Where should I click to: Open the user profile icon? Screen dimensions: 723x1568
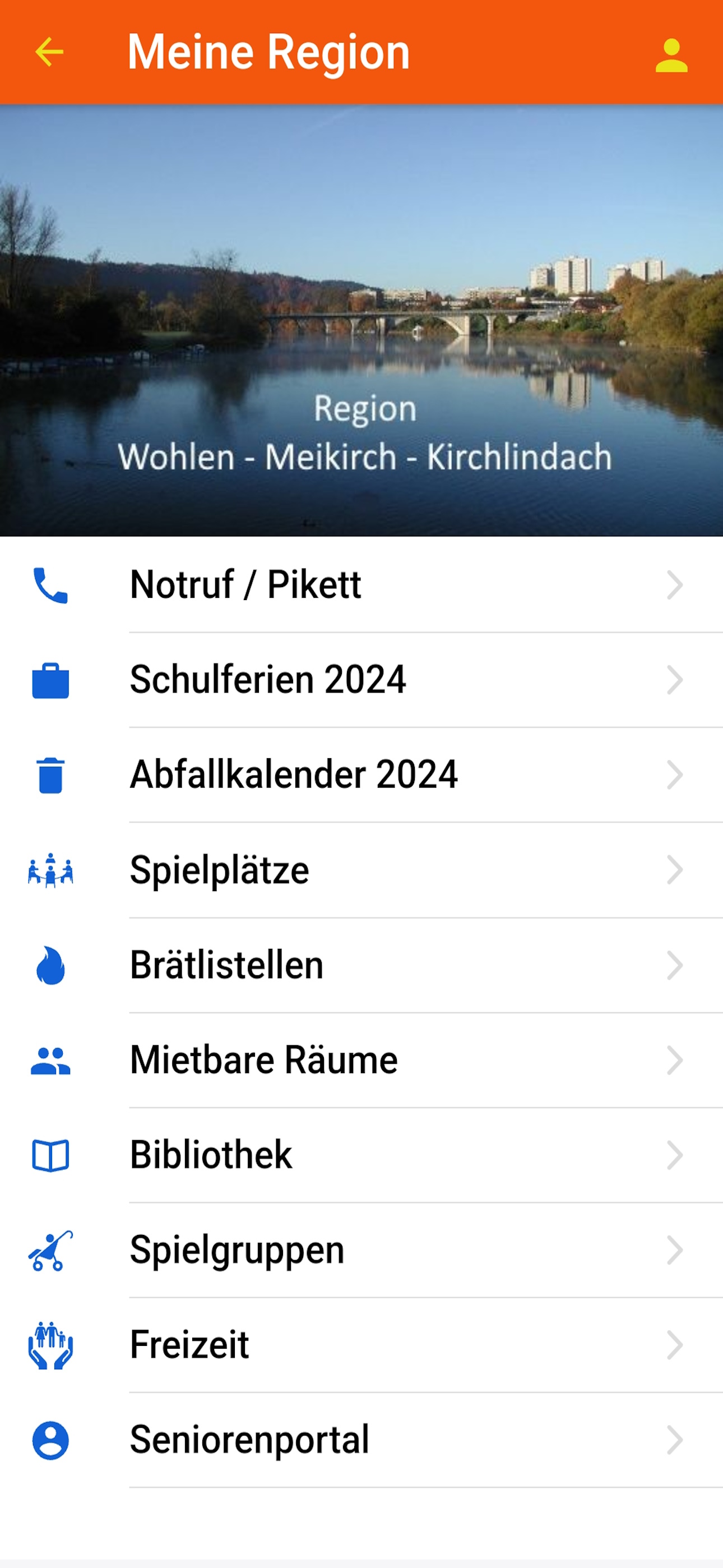tap(671, 56)
